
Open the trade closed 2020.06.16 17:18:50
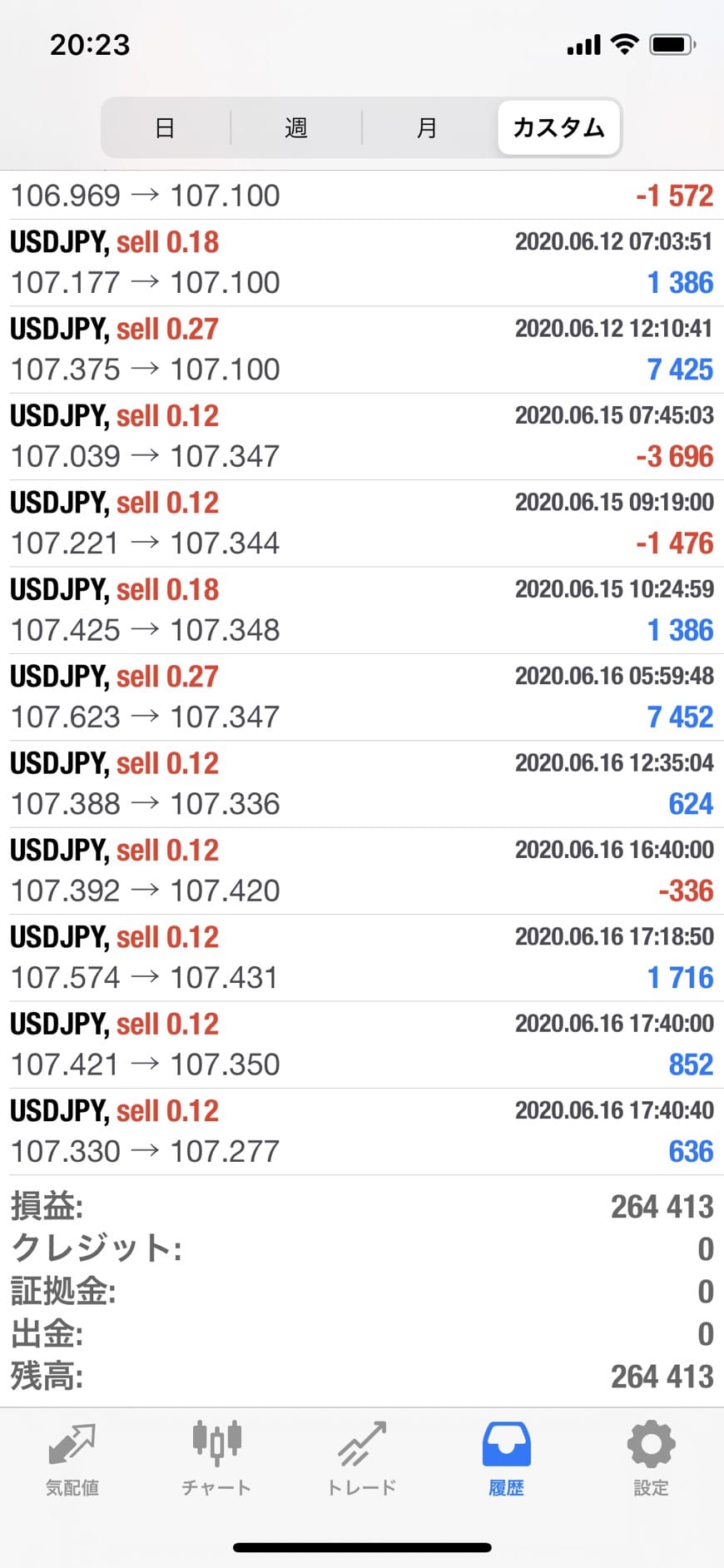coord(362,958)
